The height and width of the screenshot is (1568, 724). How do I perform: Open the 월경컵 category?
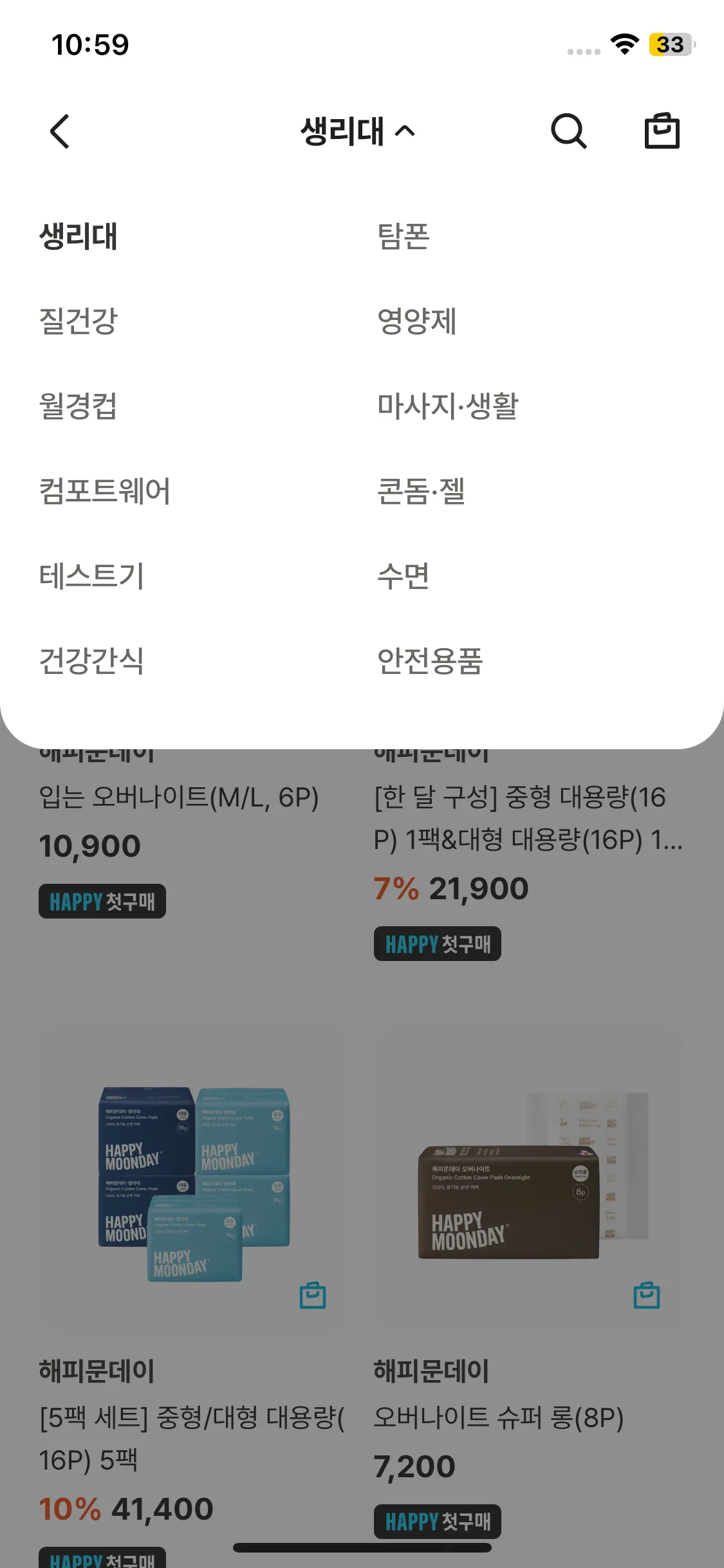click(x=79, y=406)
